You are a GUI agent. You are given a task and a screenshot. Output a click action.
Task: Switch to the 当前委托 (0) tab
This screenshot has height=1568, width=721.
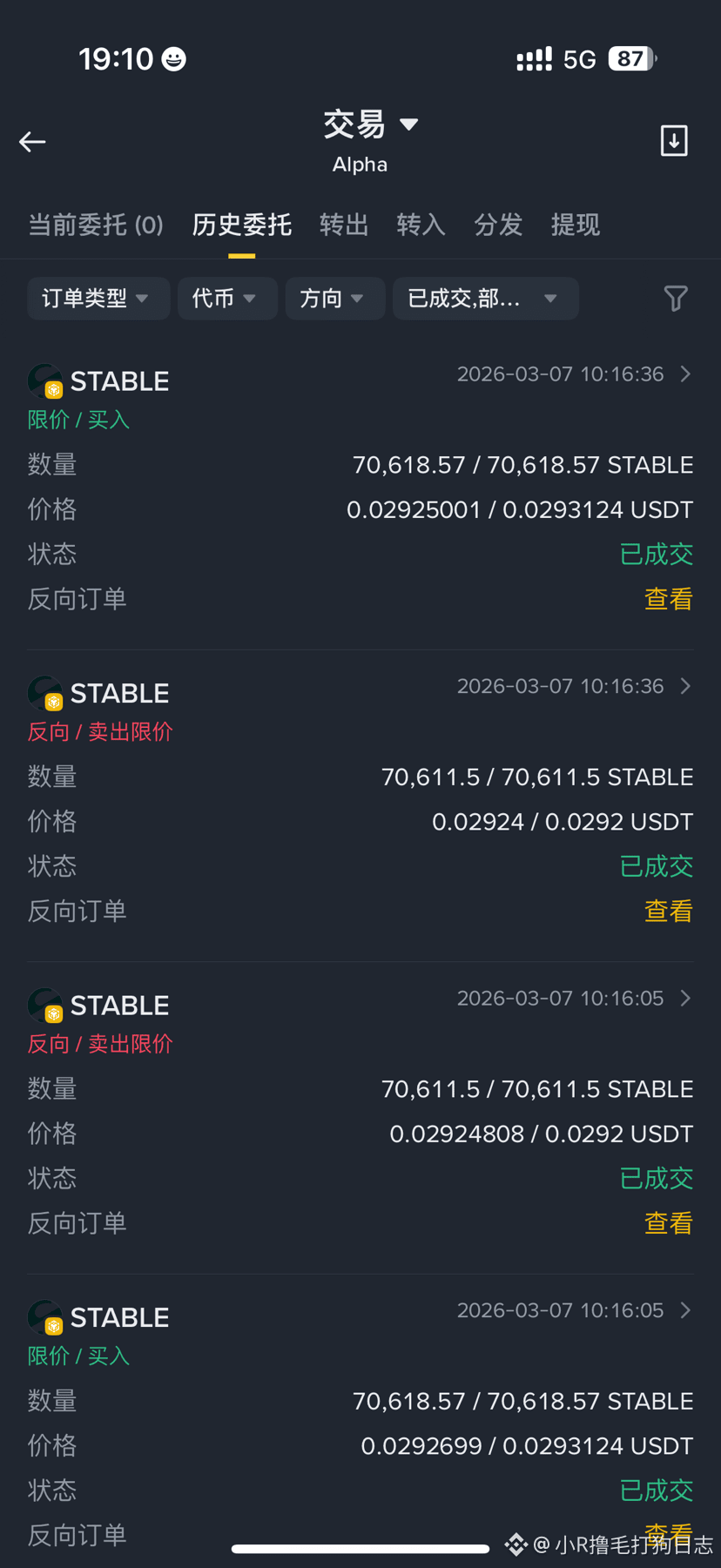pos(96,225)
